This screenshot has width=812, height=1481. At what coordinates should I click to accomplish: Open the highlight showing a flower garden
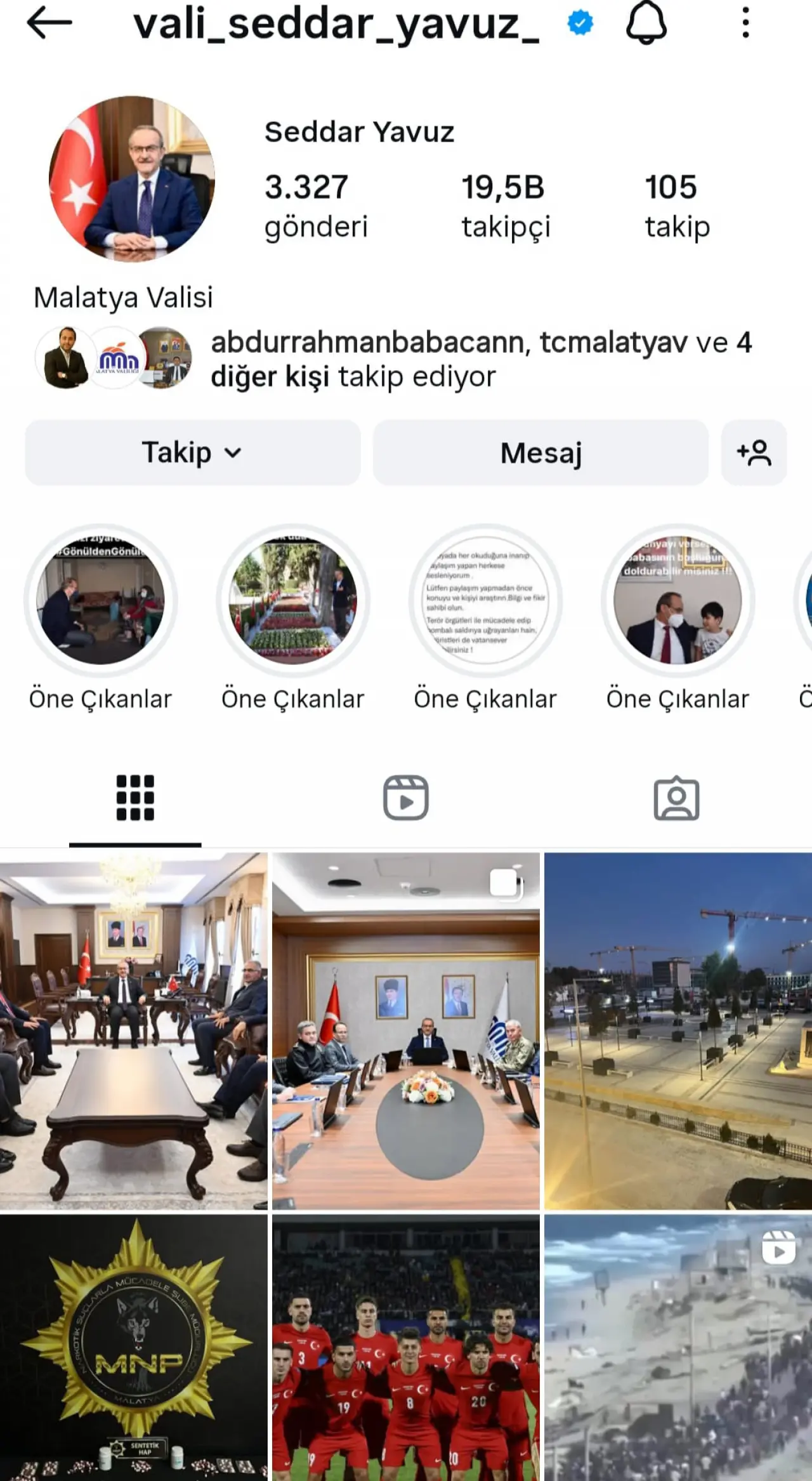click(x=292, y=600)
